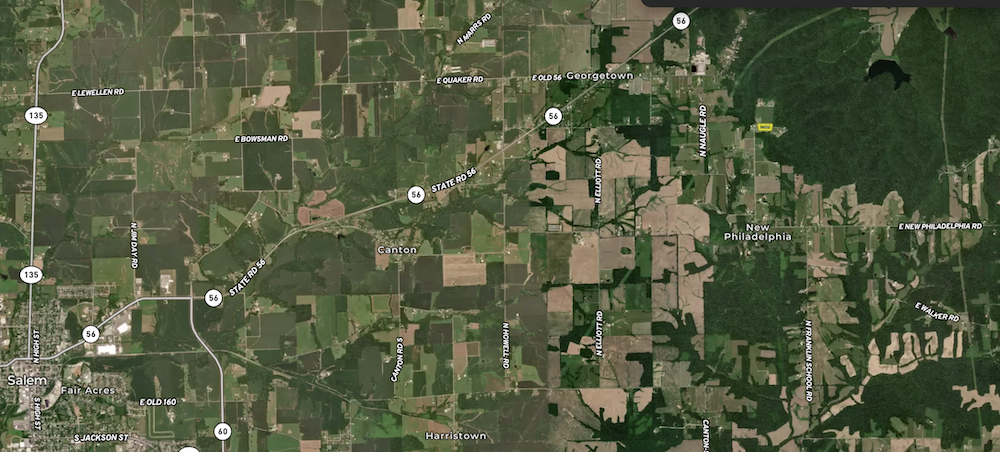Open the yellow property marker near Naugle Rd
Screen dimensions: 1000x452
765,127
